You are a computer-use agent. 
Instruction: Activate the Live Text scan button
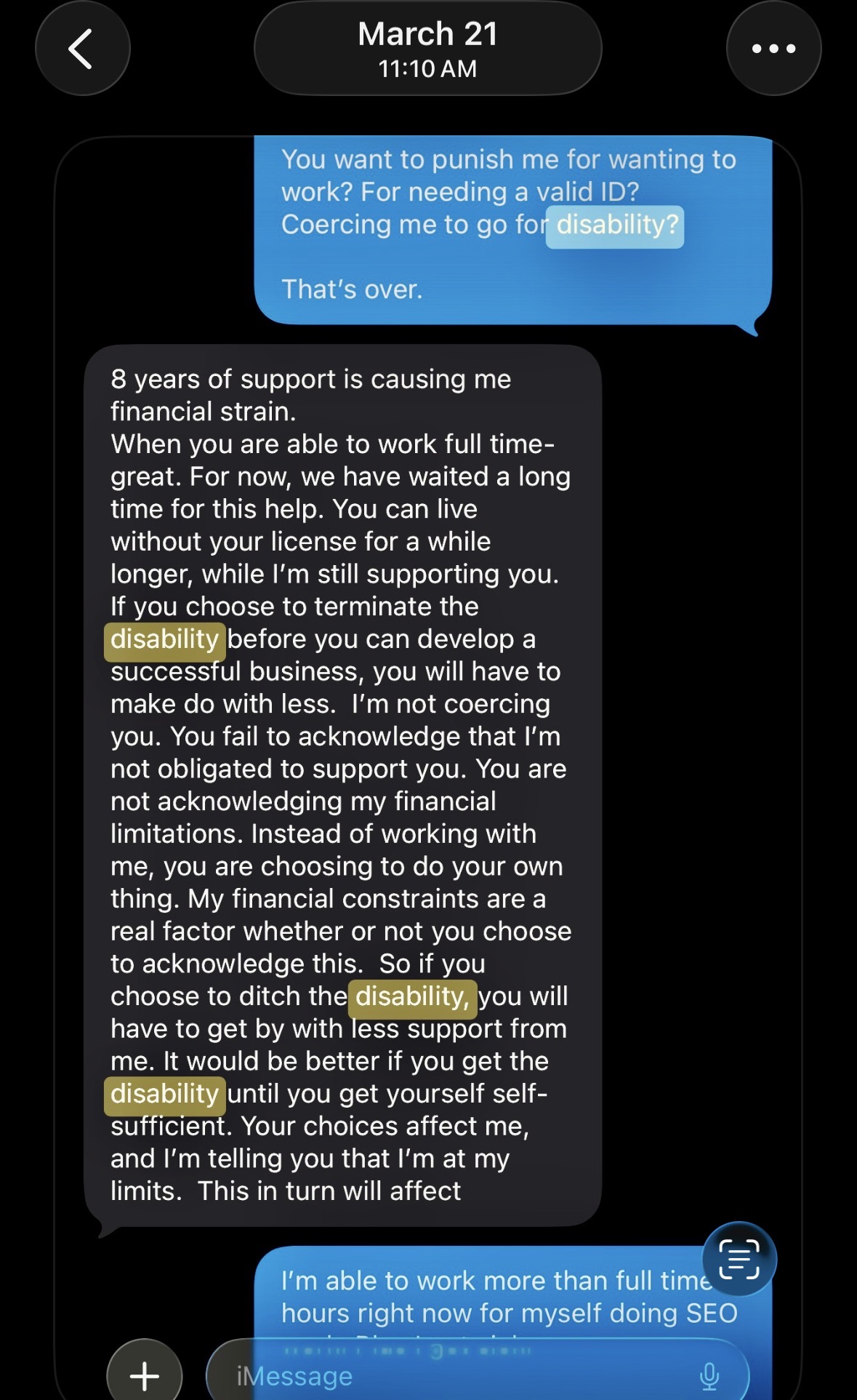(x=739, y=1259)
